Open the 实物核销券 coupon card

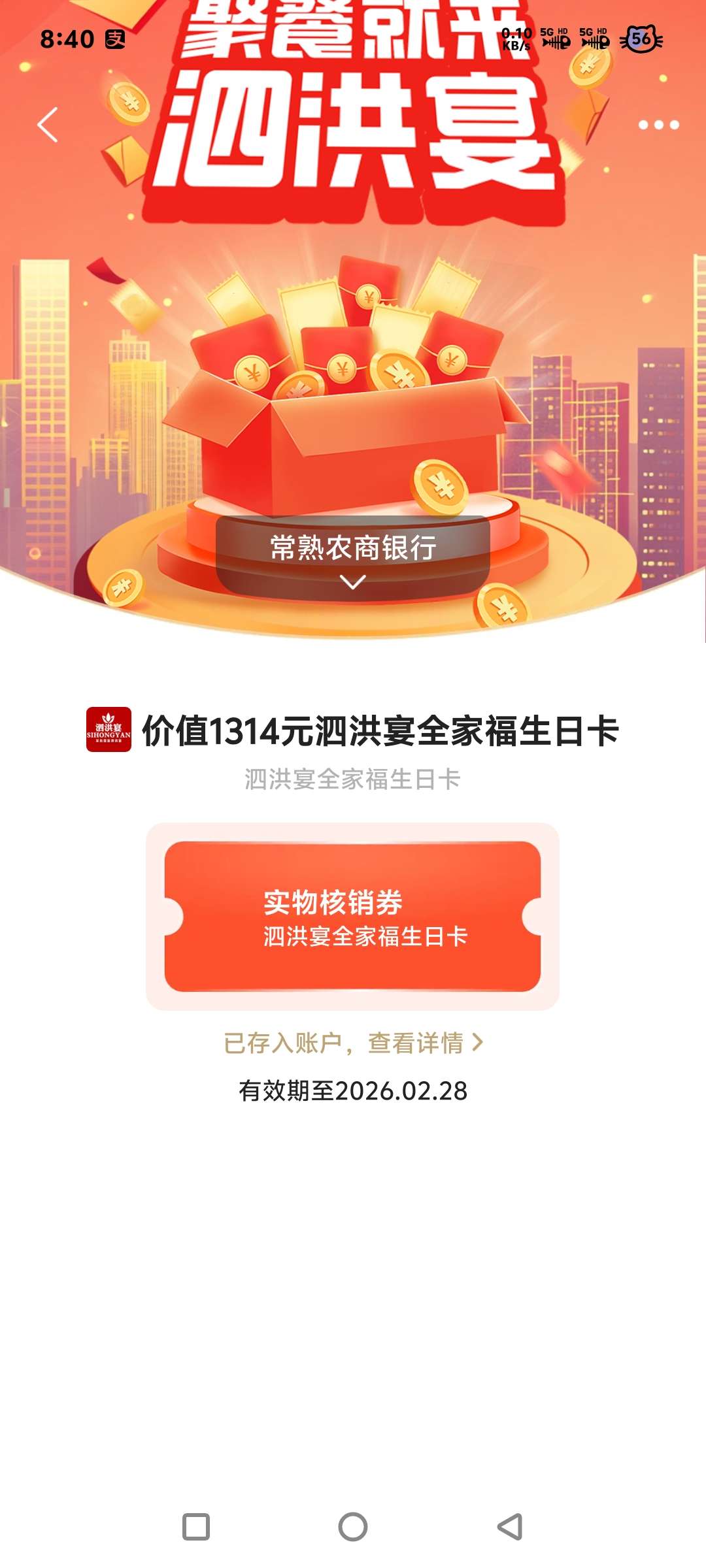point(352,916)
